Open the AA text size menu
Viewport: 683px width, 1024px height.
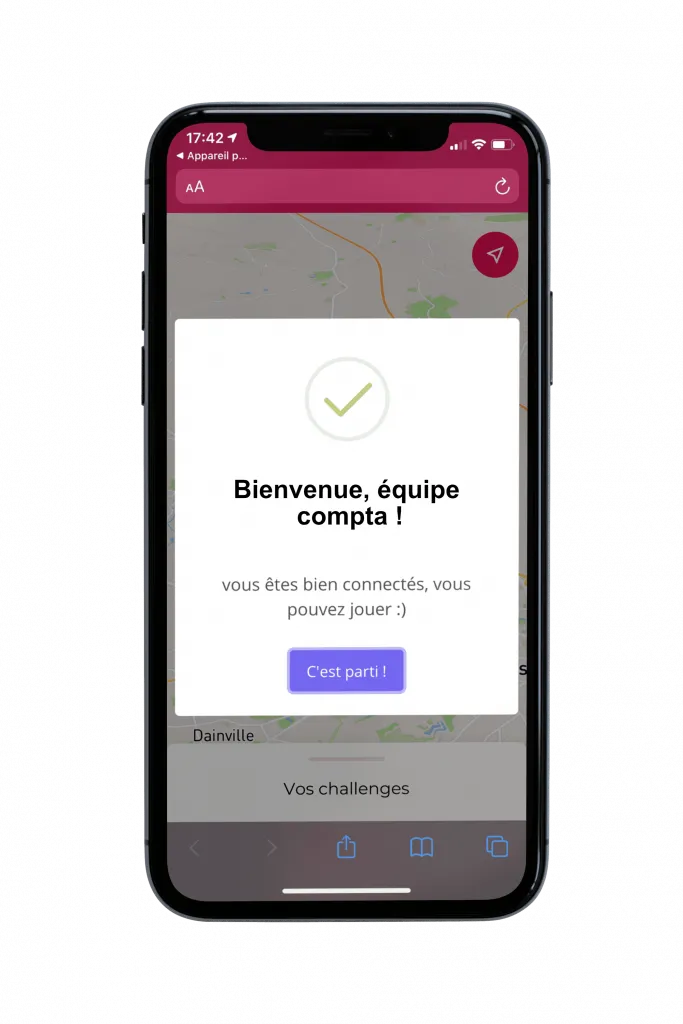(195, 187)
